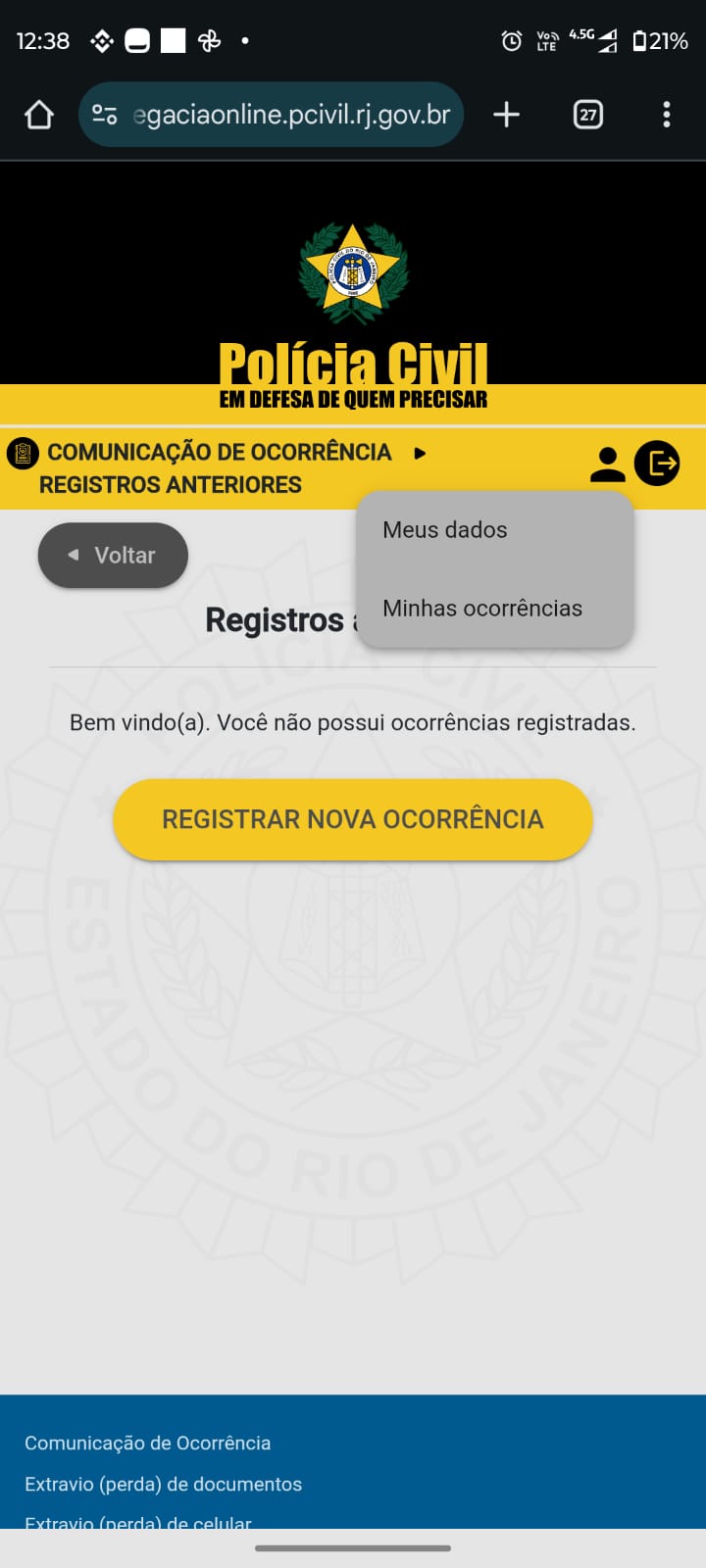Viewport: 706px width, 1568px height.
Task: Open the browser overflow menu
Action: [x=667, y=116]
